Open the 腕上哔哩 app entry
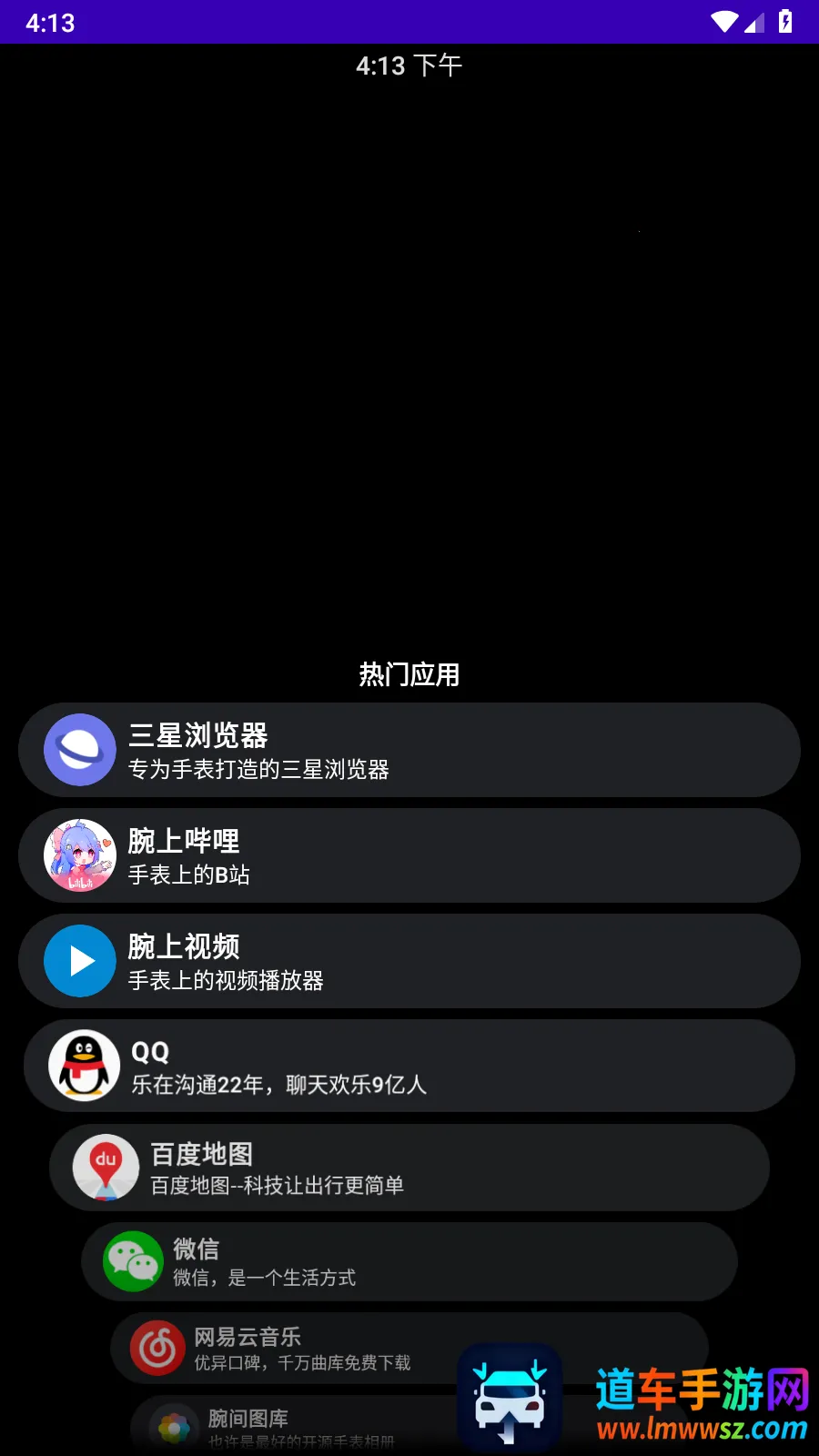The width and height of the screenshot is (819, 1456). click(409, 856)
